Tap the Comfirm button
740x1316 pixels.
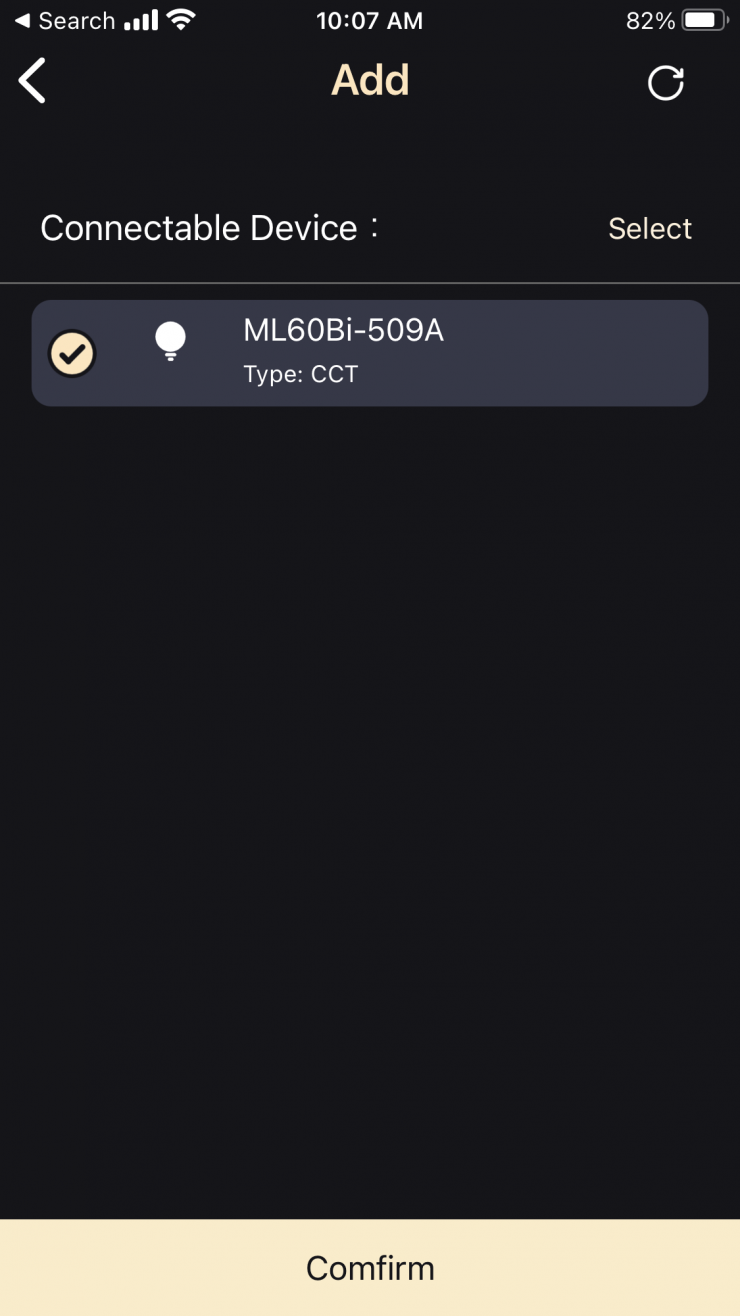point(370,1268)
